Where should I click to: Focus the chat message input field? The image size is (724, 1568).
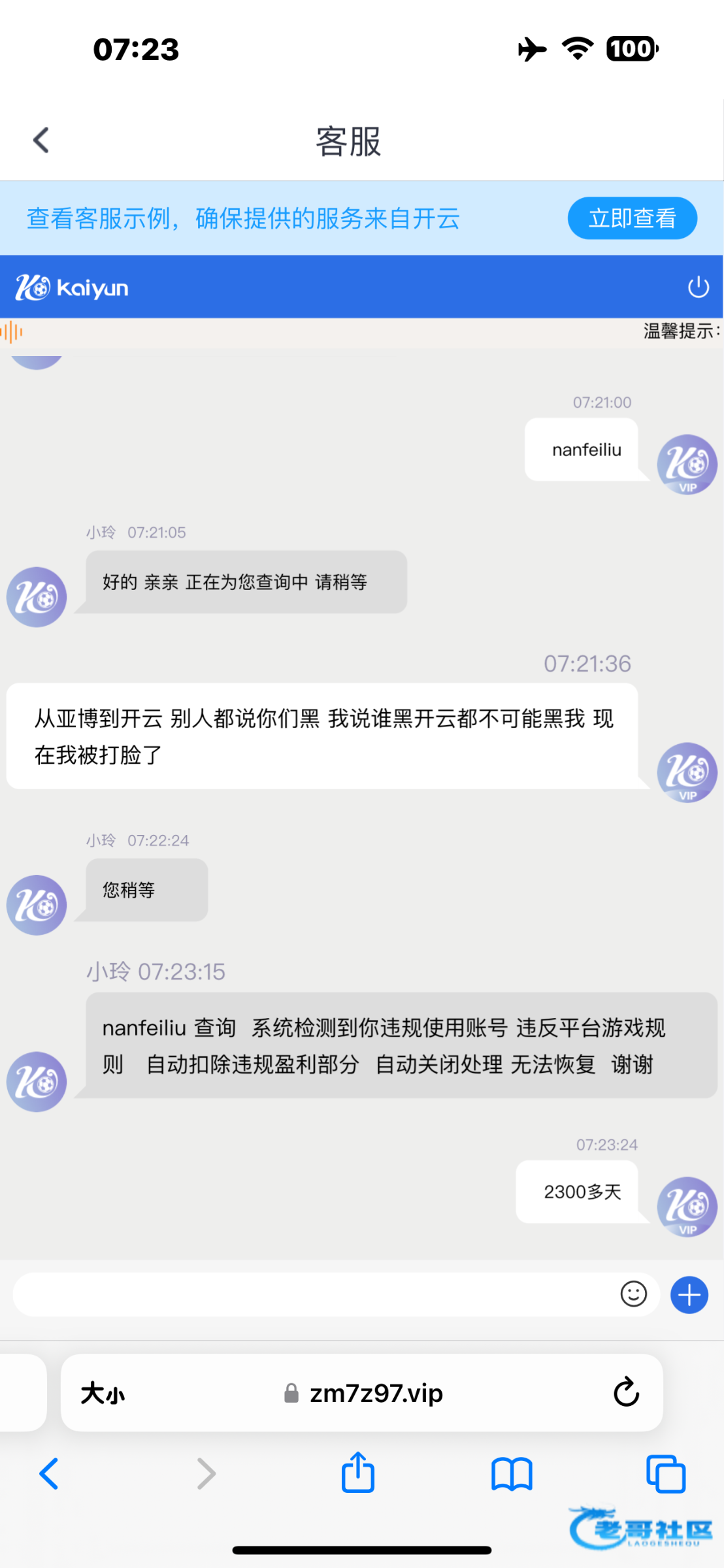coord(314,1294)
